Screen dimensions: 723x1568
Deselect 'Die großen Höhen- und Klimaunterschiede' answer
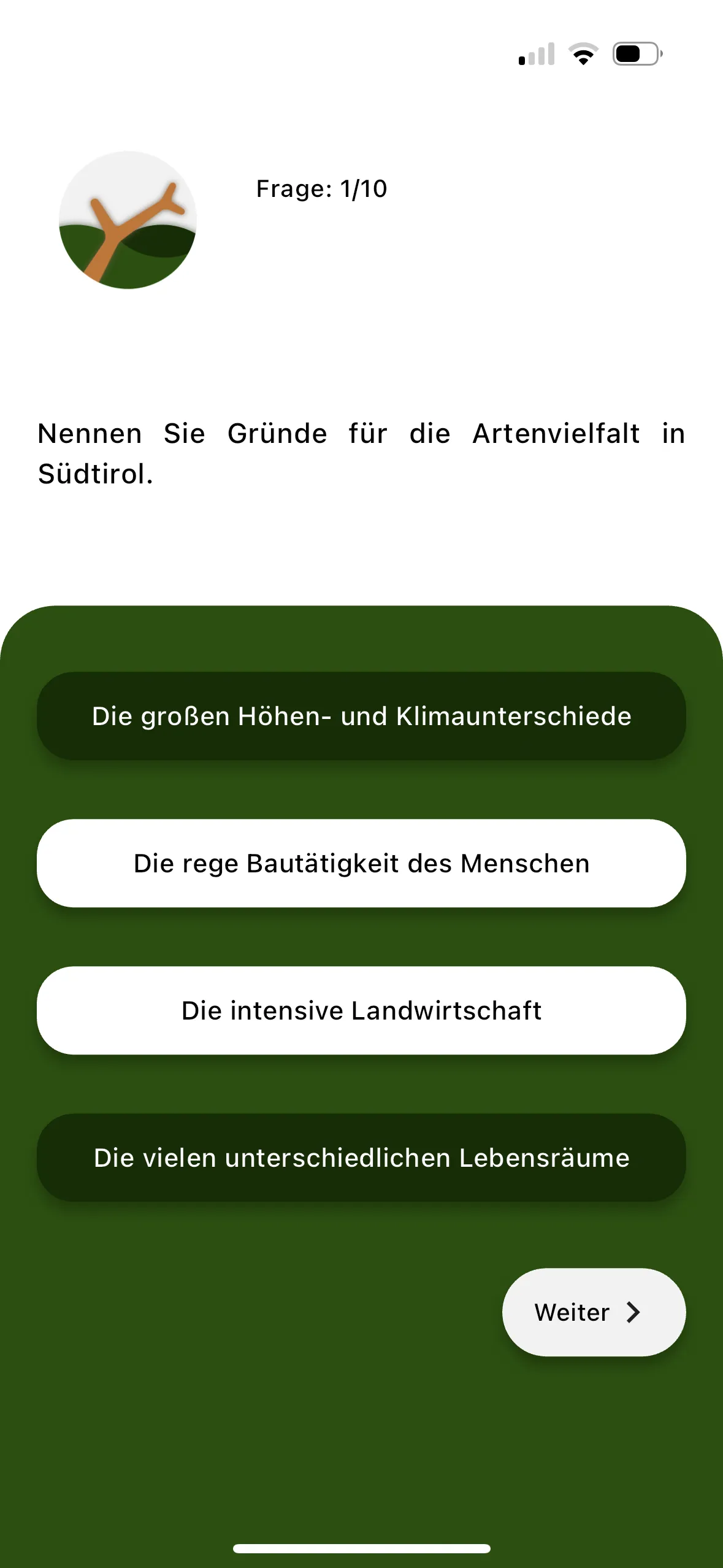click(x=361, y=716)
